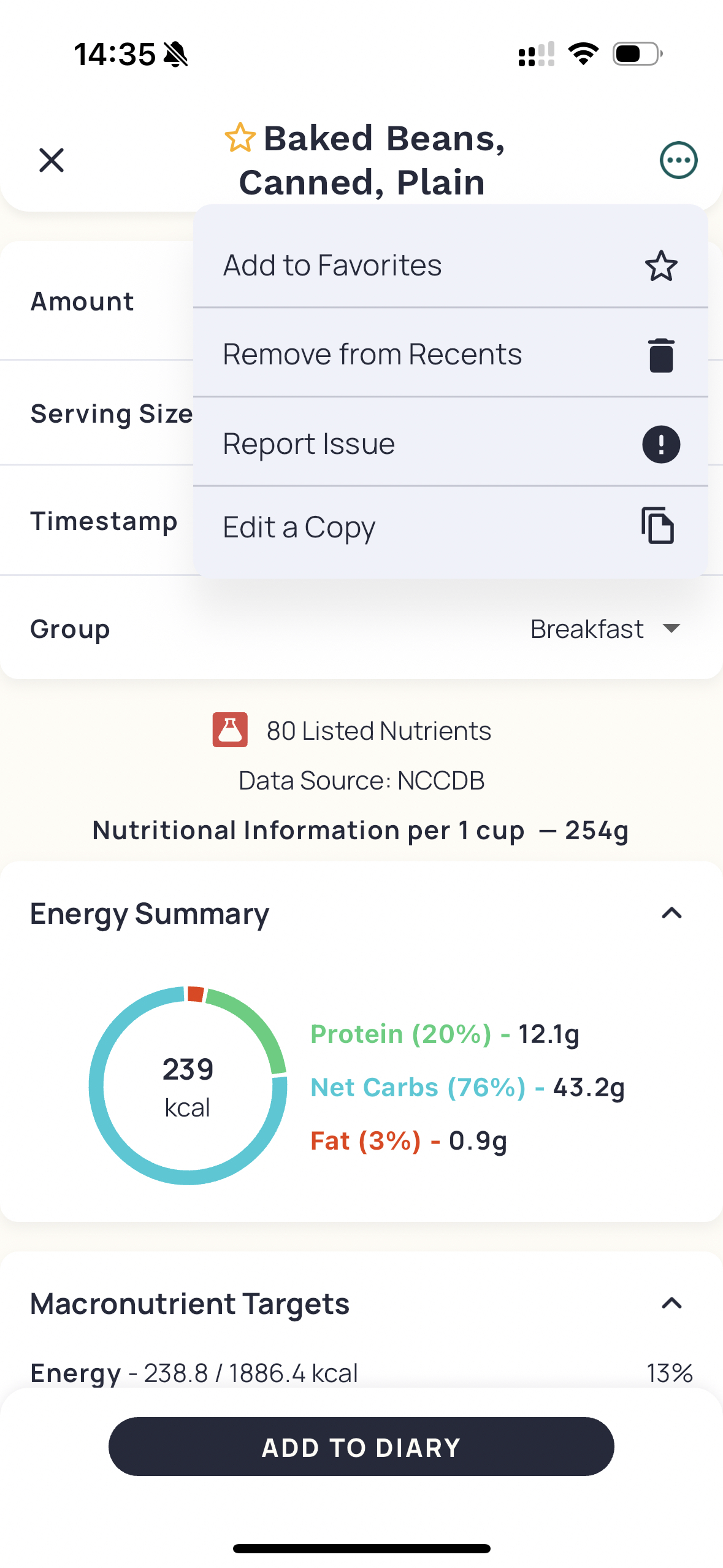The image size is (723, 1568).
Task: Tap the X to close the food screen
Action: (x=51, y=159)
